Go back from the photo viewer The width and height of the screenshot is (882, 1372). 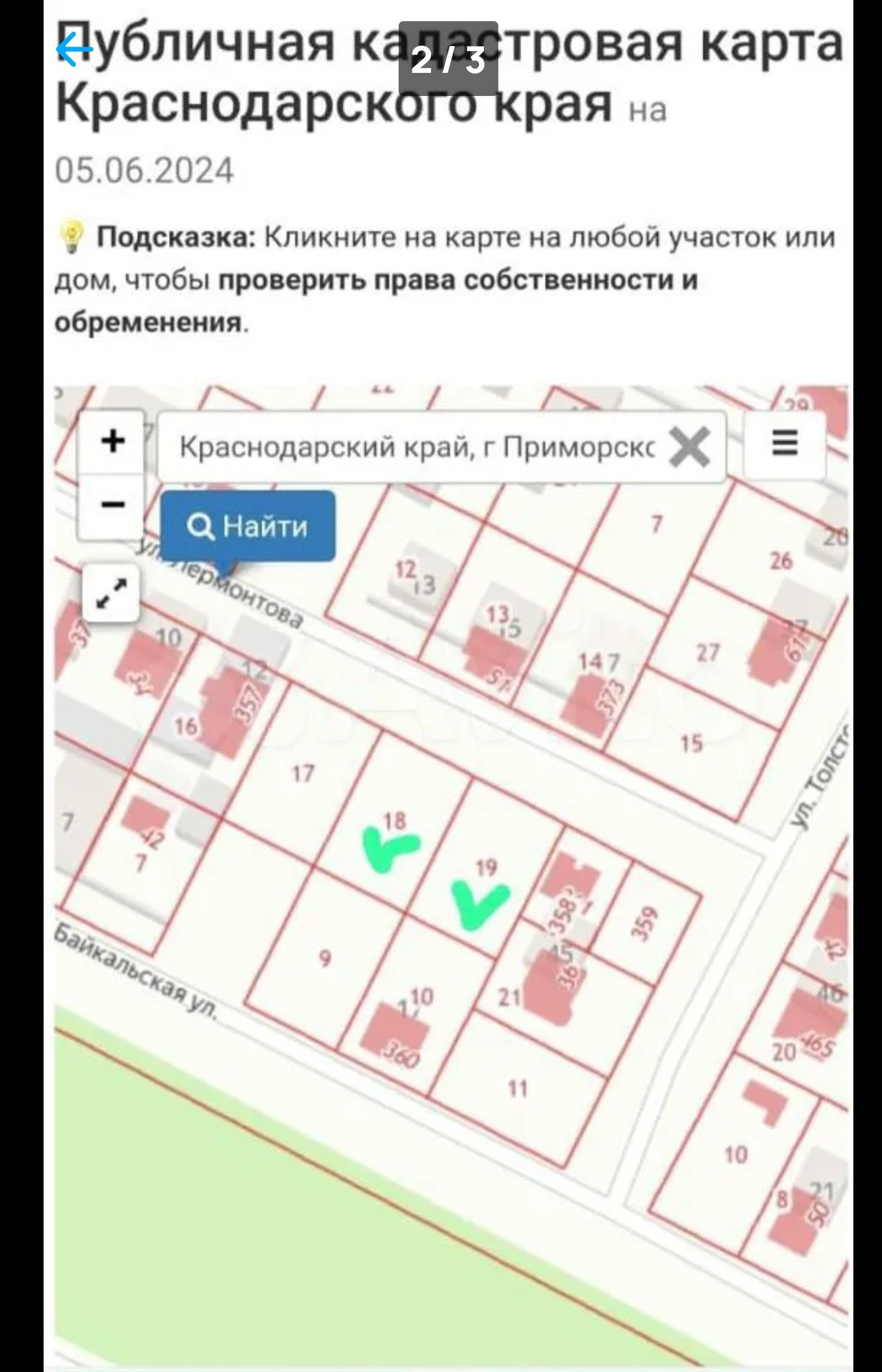tap(73, 50)
